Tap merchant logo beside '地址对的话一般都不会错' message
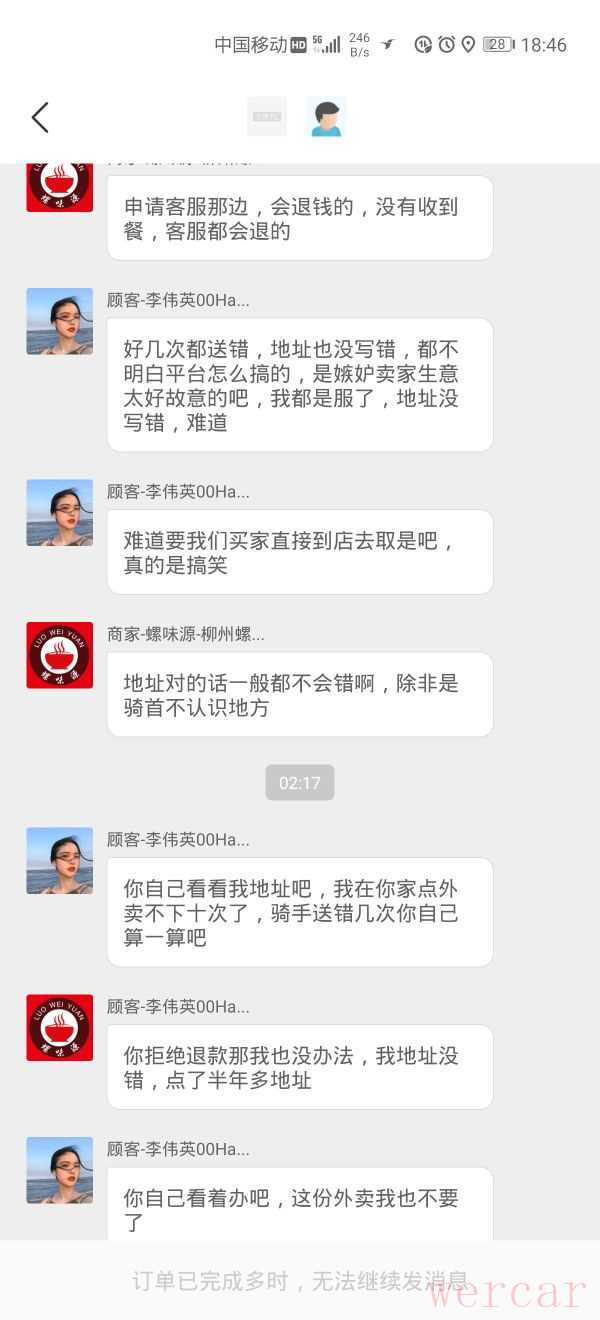 [59, 655]
